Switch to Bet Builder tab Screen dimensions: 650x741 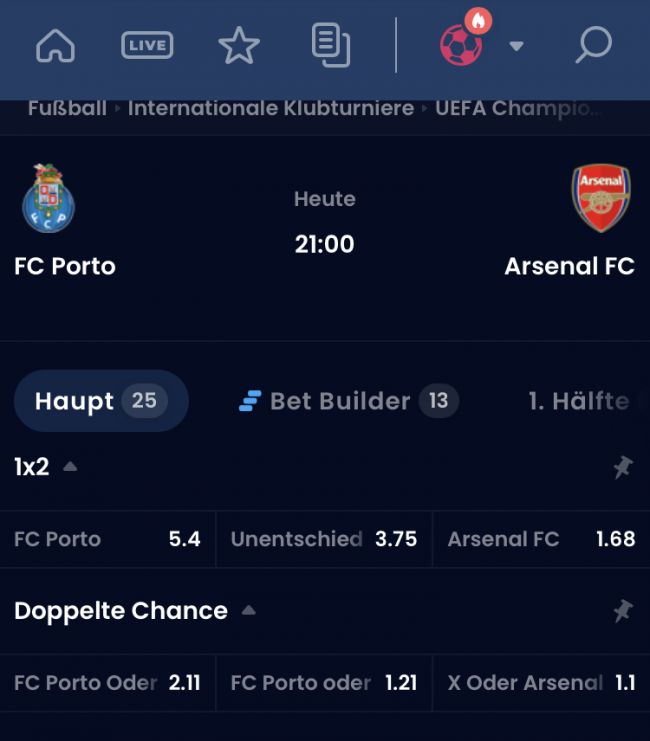[349, 401]
